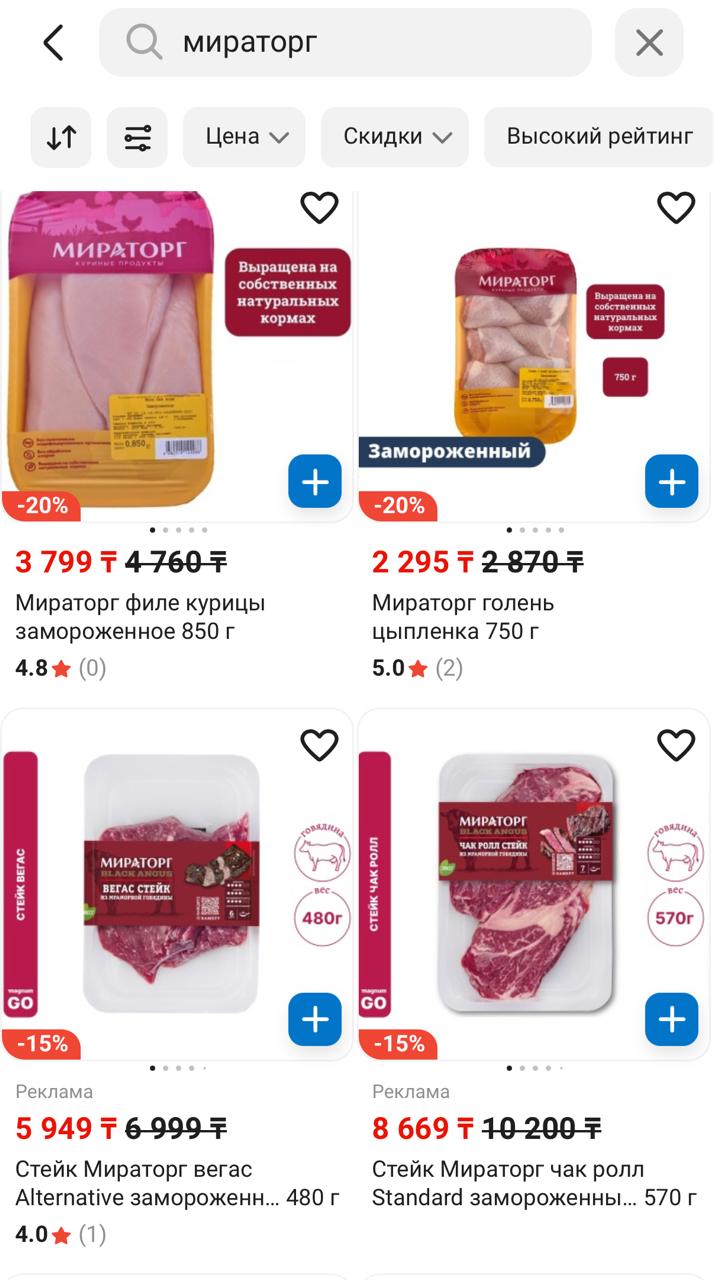Screen dimensions: 714x1280
Task: Add стейк чак ролл 570 г to cart
Action: tap(672, 1019)
